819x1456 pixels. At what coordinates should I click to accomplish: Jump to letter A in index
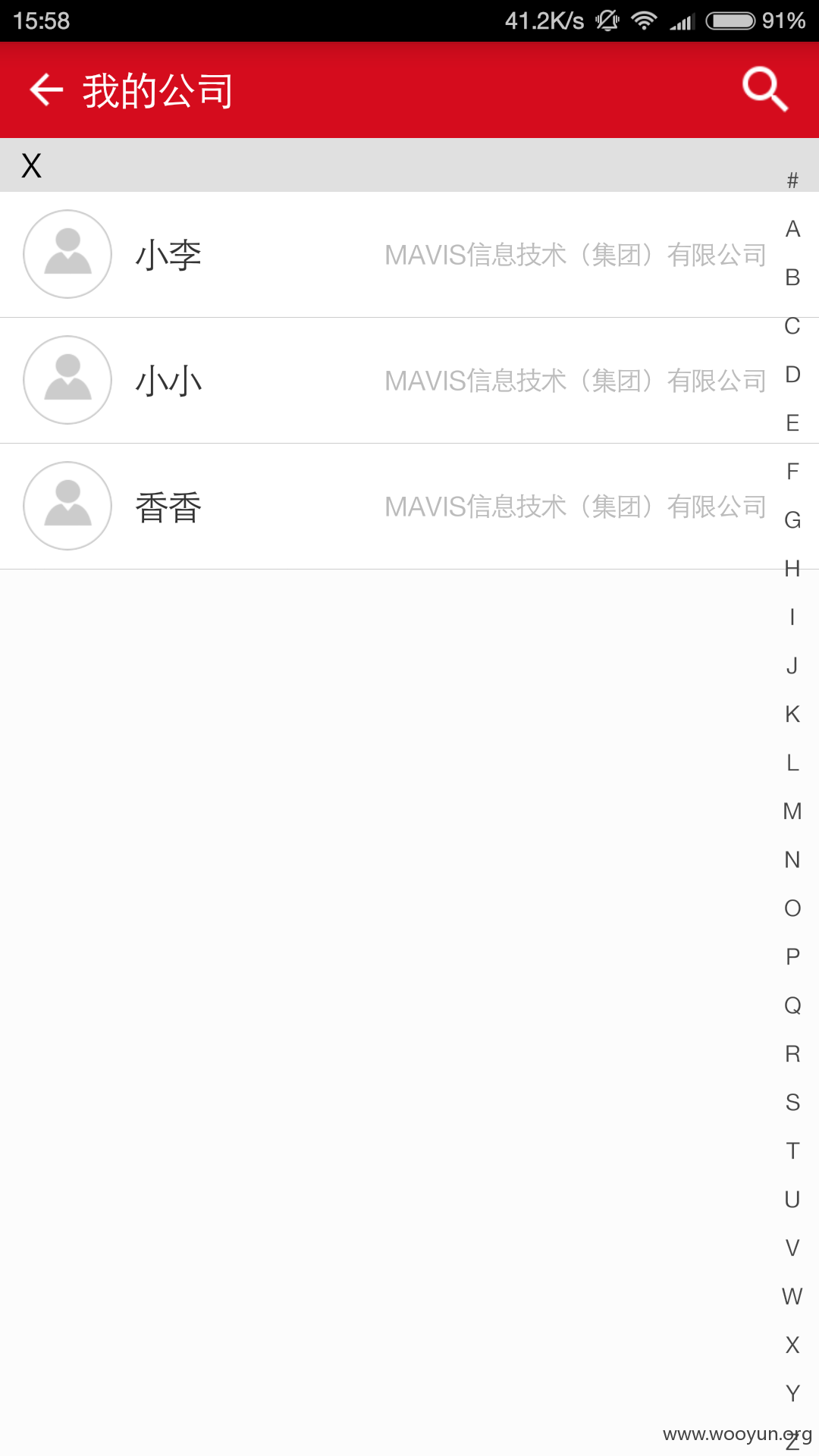point(792,229)
